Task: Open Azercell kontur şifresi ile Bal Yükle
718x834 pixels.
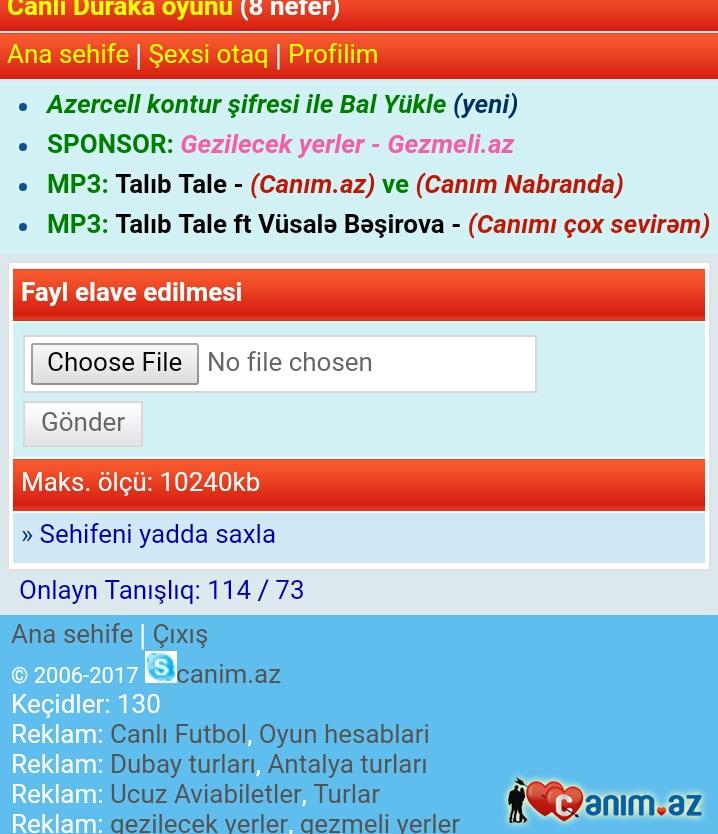Action: 246,104
